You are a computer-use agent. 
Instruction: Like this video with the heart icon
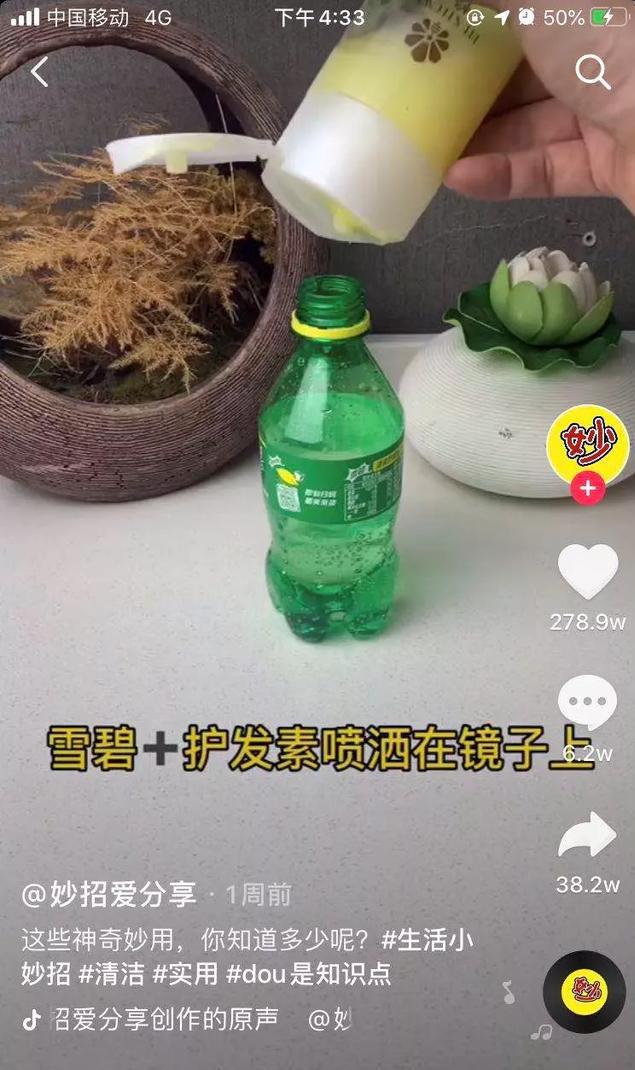587,573
